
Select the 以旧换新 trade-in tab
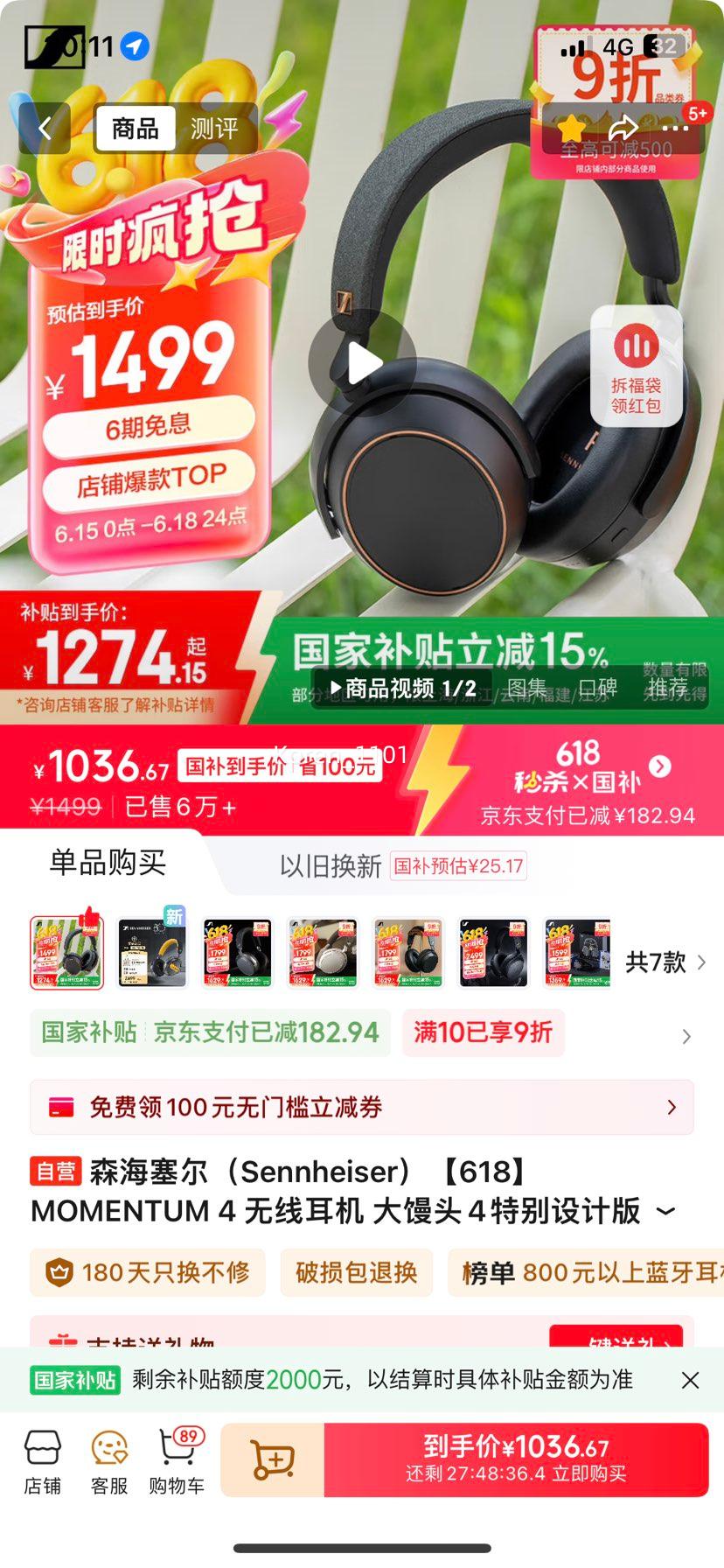[x=331, y=866]
